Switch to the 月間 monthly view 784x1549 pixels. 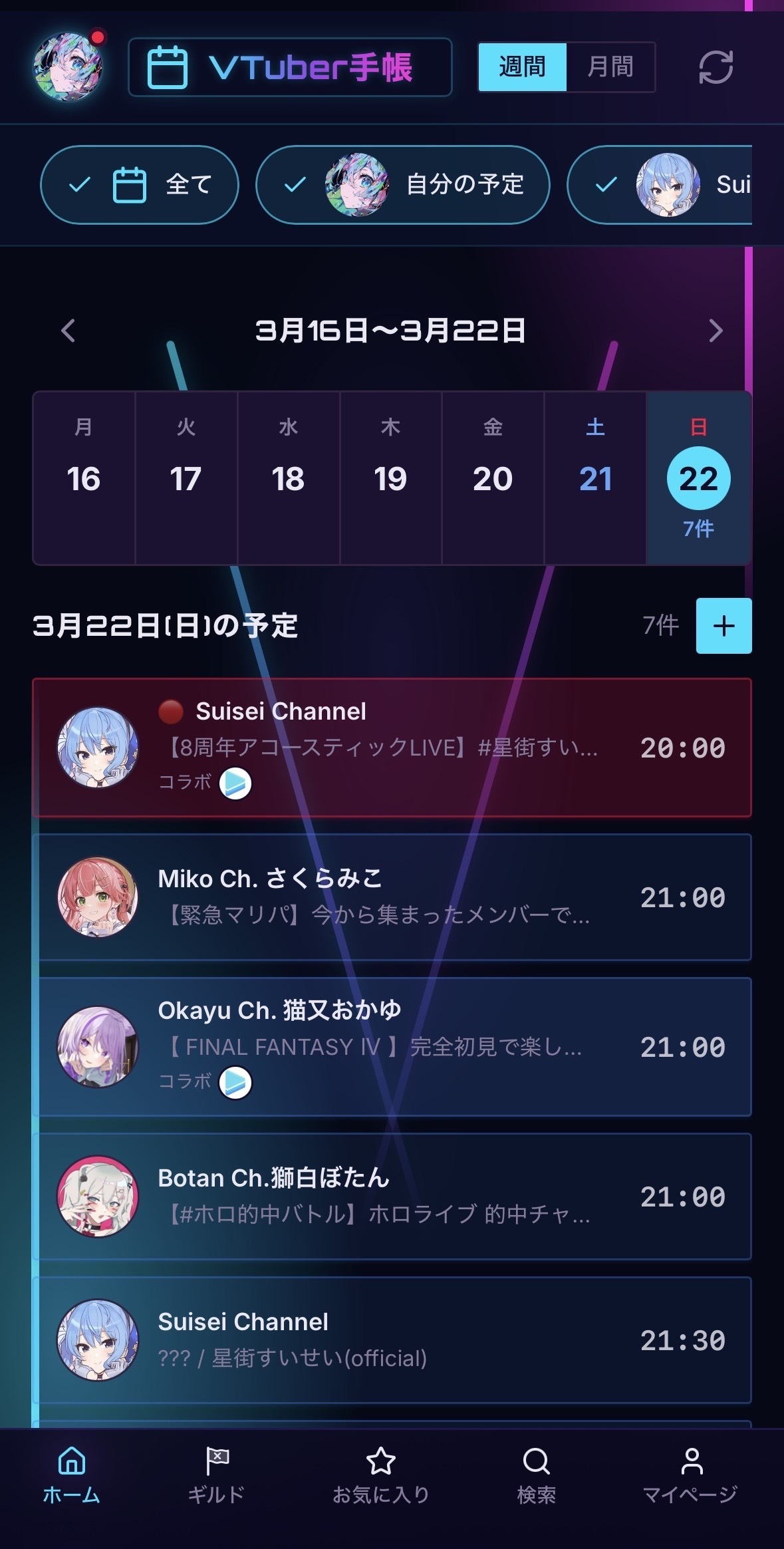610,67
